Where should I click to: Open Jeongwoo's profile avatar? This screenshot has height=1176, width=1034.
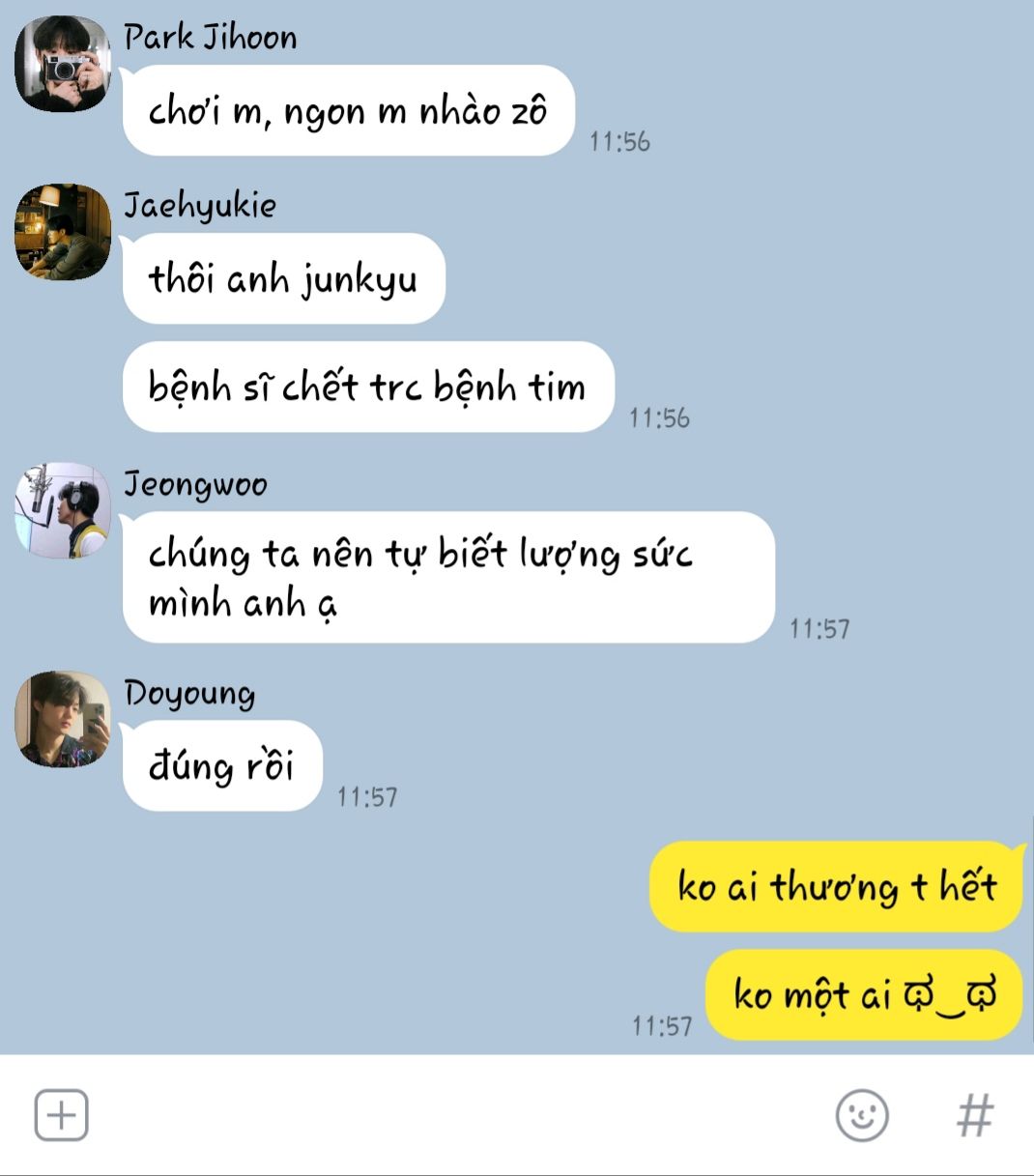(63, 510)
